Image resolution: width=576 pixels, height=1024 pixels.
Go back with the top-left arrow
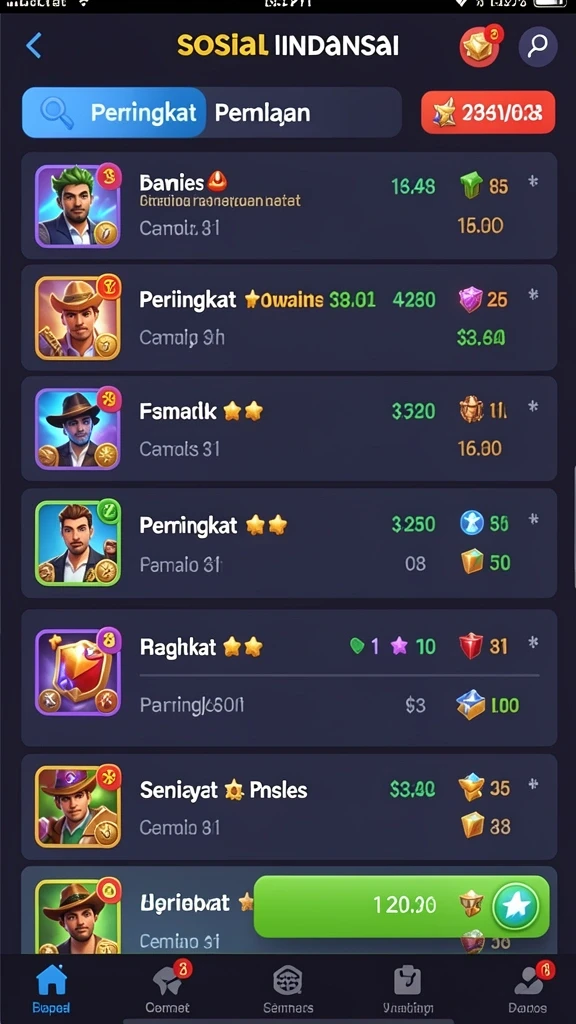click(x=33, y=46)
